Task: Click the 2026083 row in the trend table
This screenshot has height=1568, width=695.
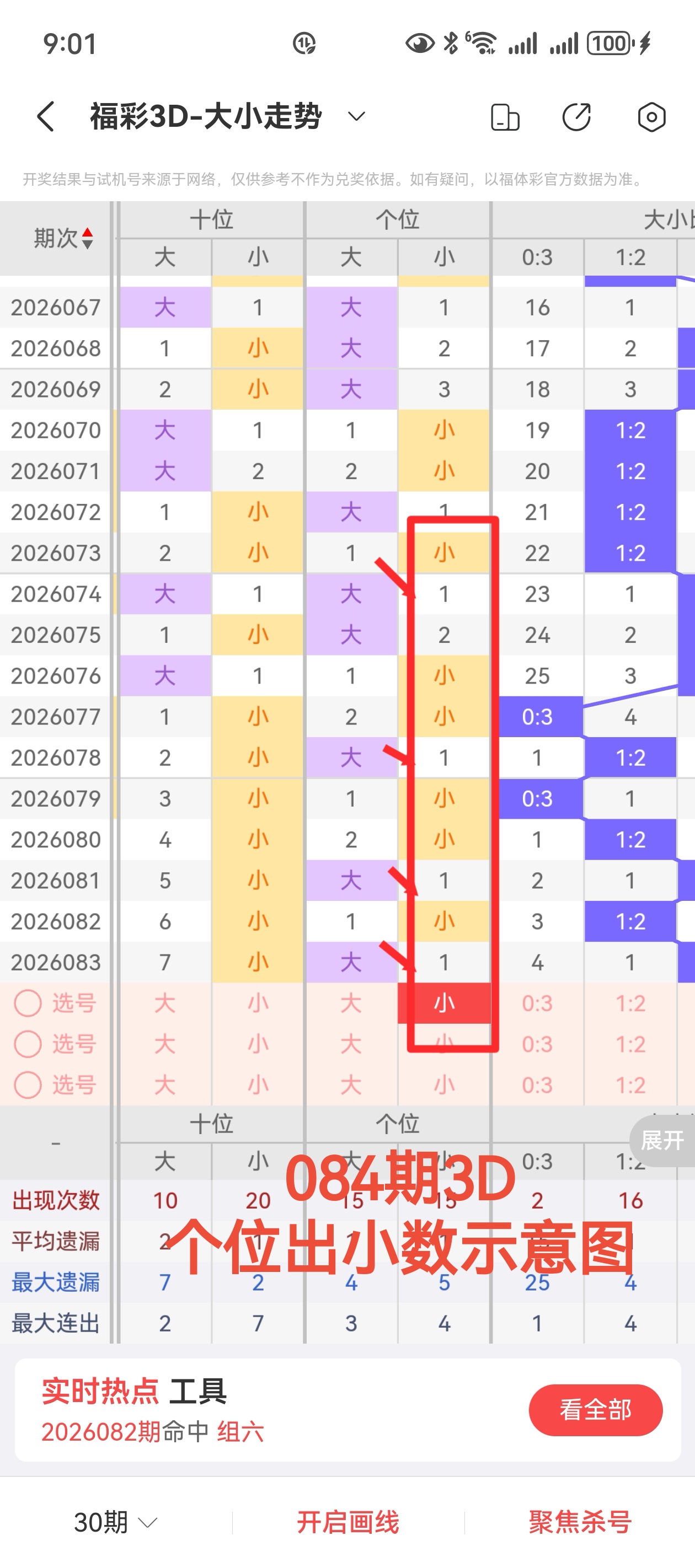Action: tap(55, 962)
